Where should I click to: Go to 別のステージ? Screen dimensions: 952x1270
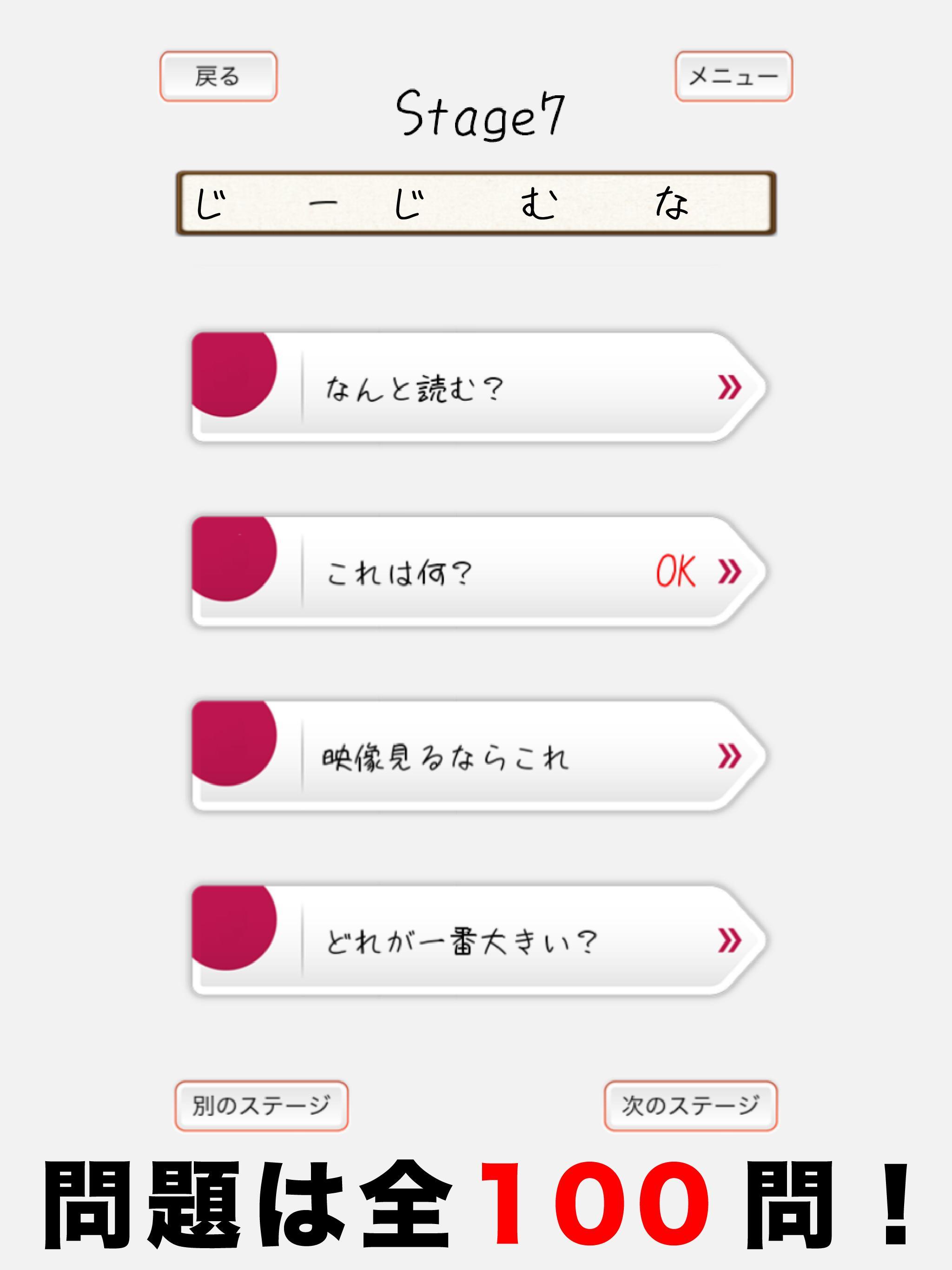[261, 1105]
